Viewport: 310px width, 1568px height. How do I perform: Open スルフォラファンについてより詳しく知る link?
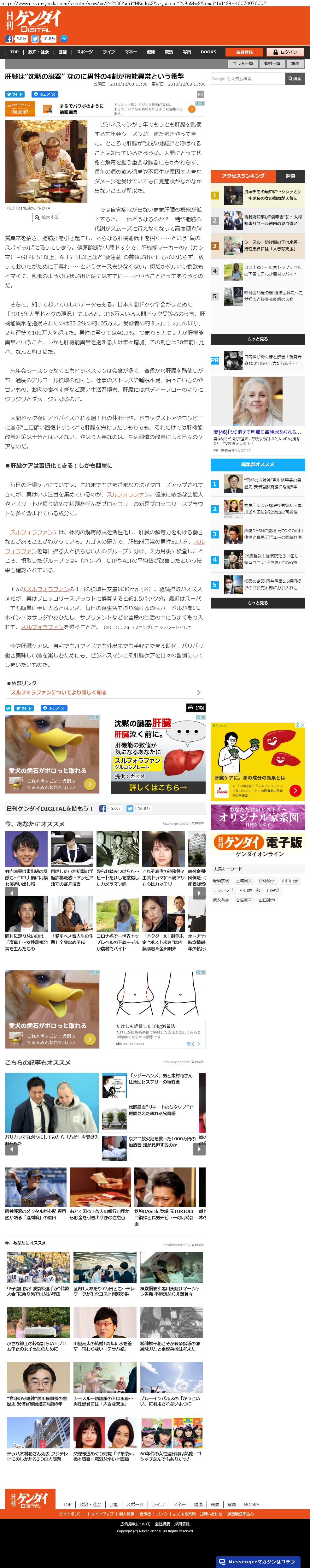click(x=58, y=692)
